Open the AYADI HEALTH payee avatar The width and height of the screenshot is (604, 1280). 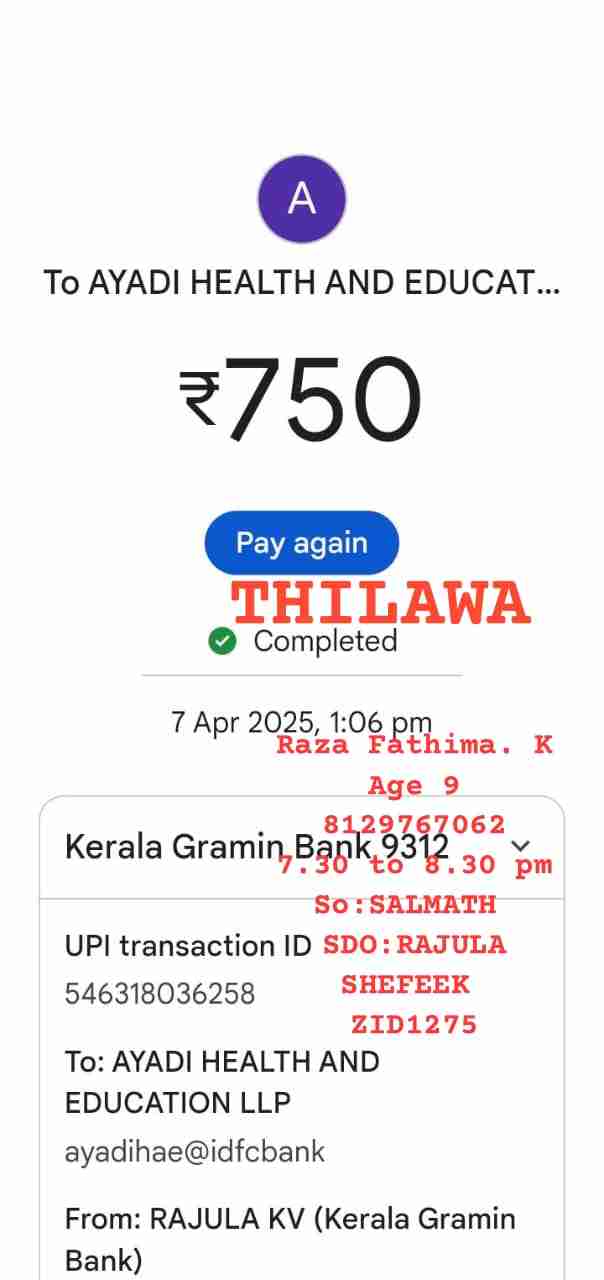[301, 199]
